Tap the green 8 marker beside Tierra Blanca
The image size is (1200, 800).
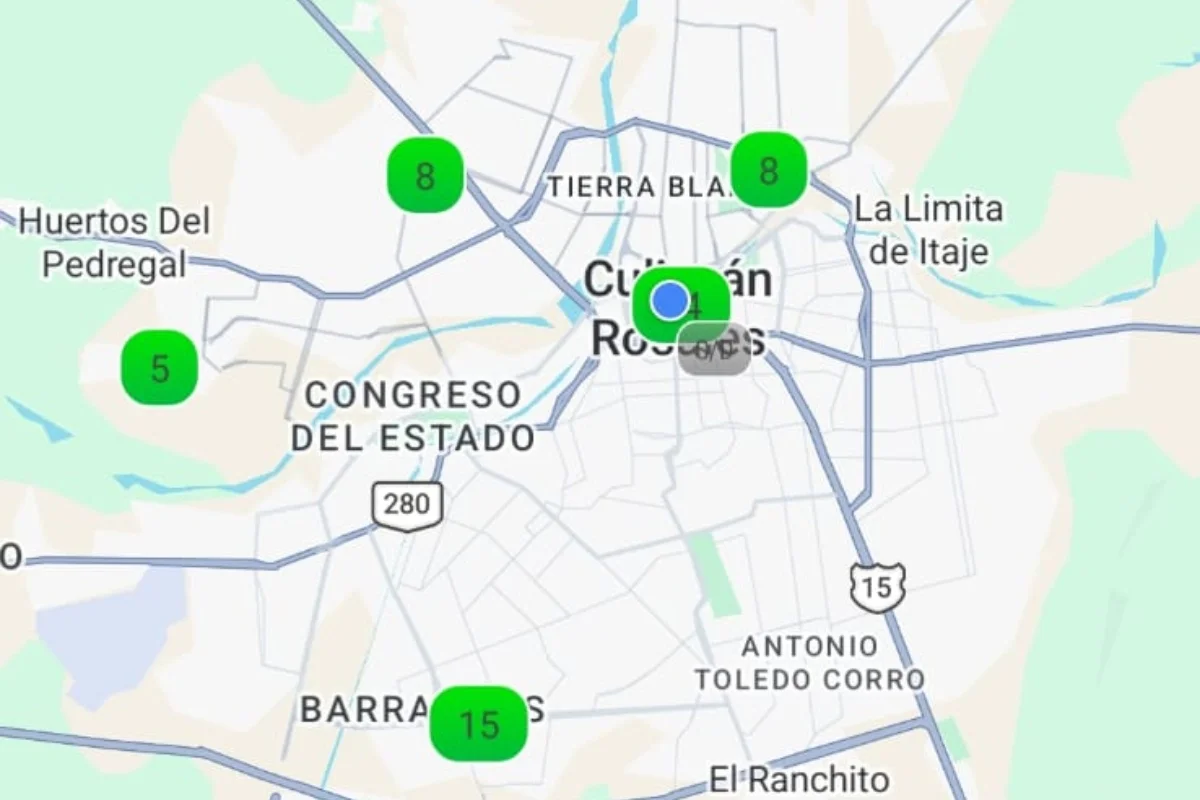pyautogui.click(x=768, y=170)
